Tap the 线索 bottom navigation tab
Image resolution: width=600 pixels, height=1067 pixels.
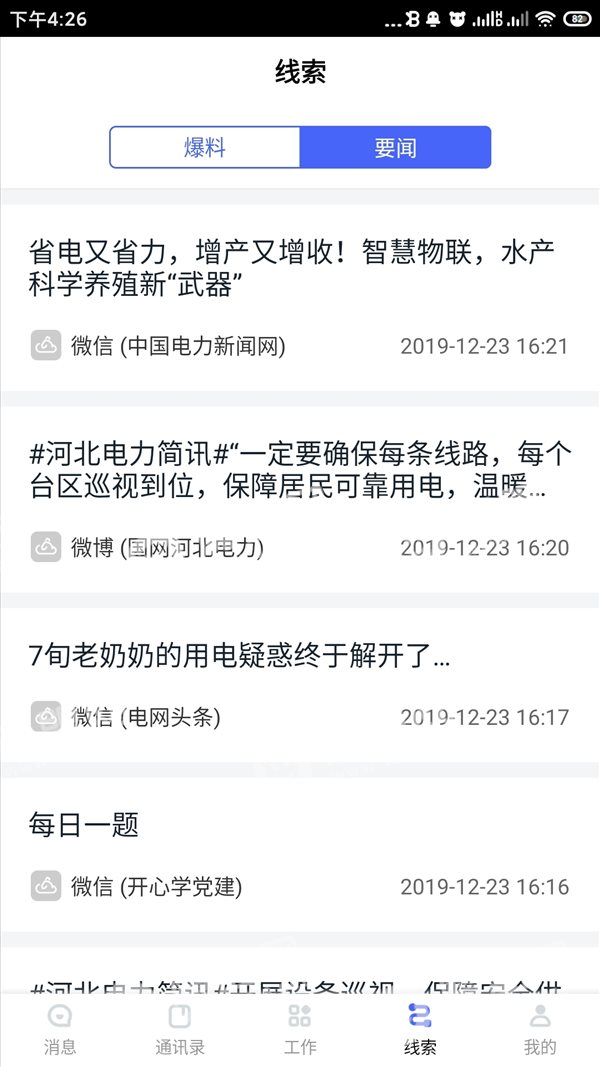(420, 1029)
